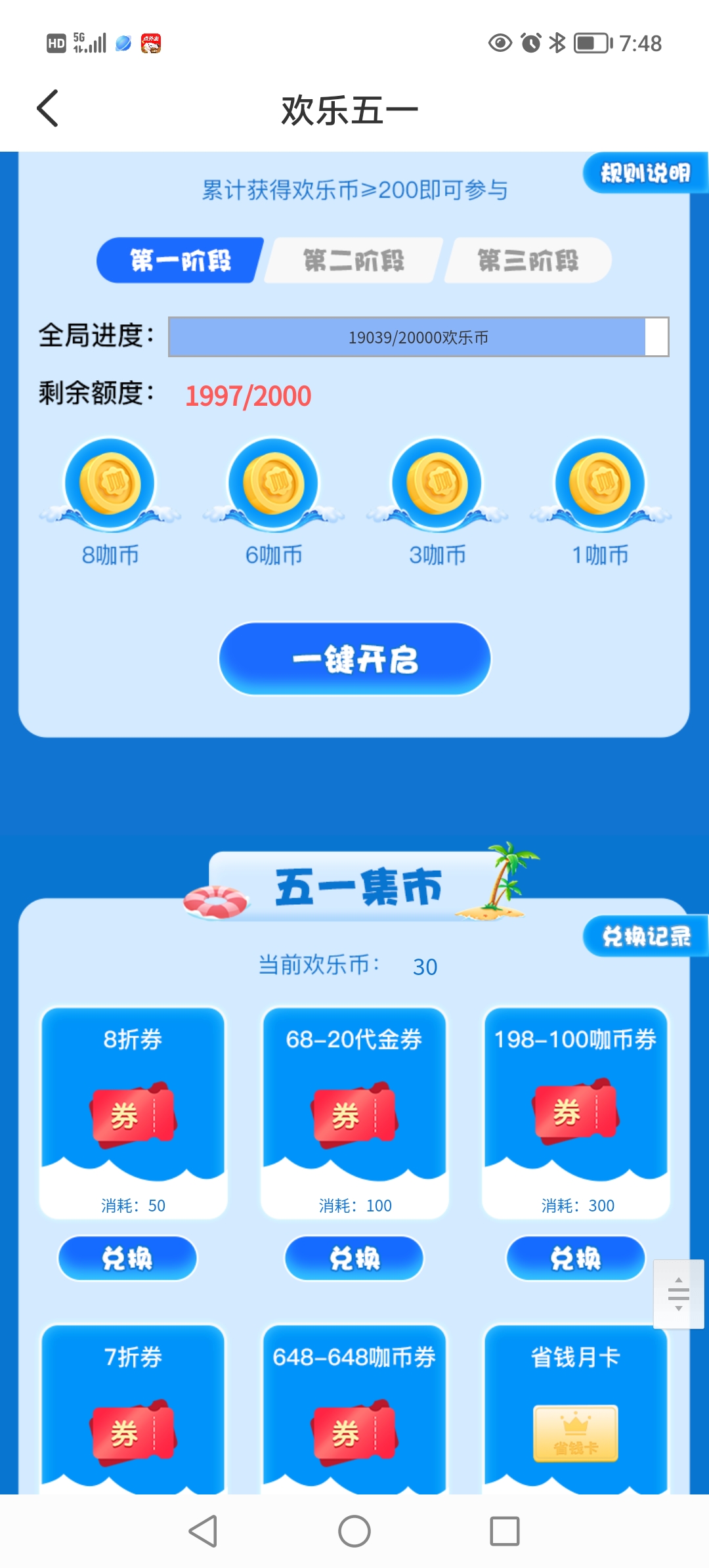
Task: Open the 规则说明 rules button
Action: (645, 173)
